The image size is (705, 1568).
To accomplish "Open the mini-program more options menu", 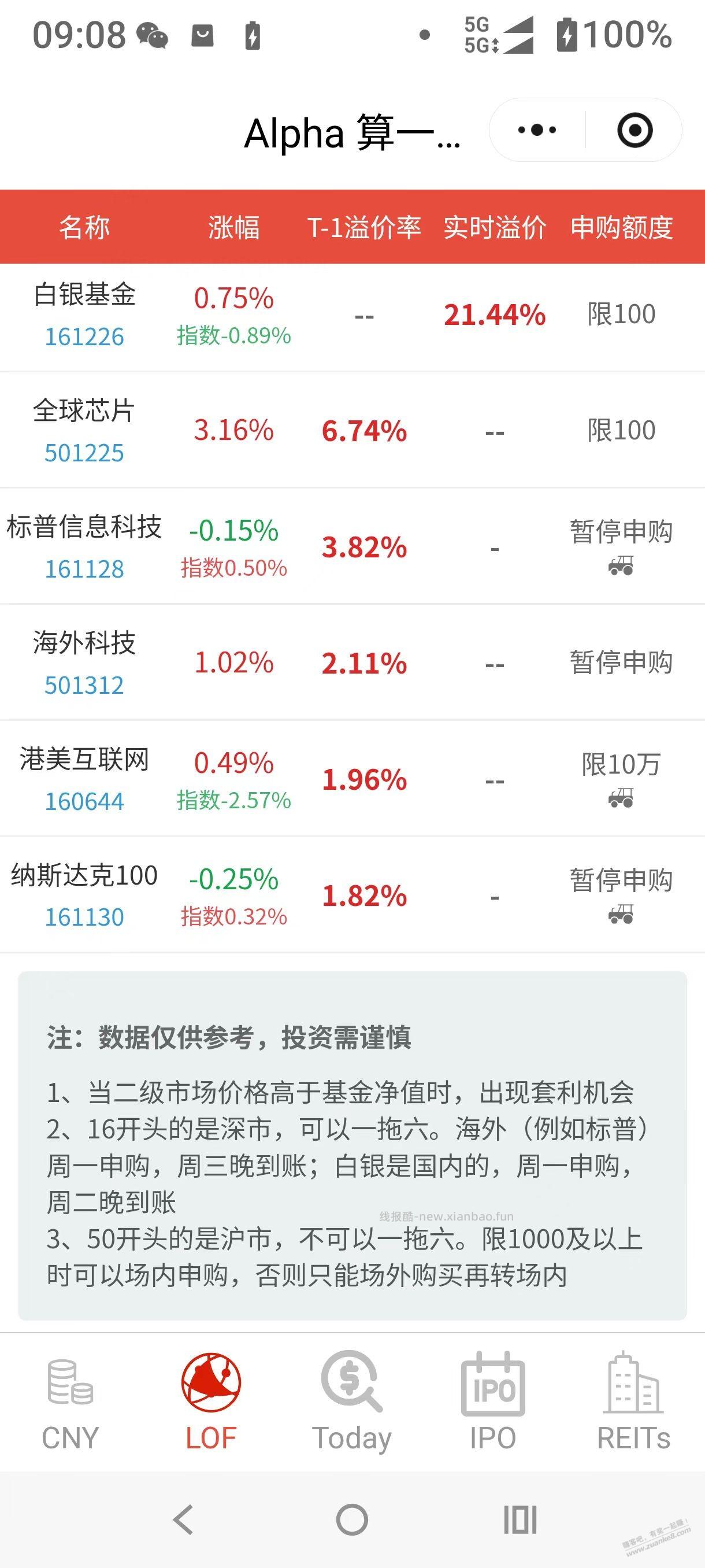I will pyautogui.click(x=536, y=130).
